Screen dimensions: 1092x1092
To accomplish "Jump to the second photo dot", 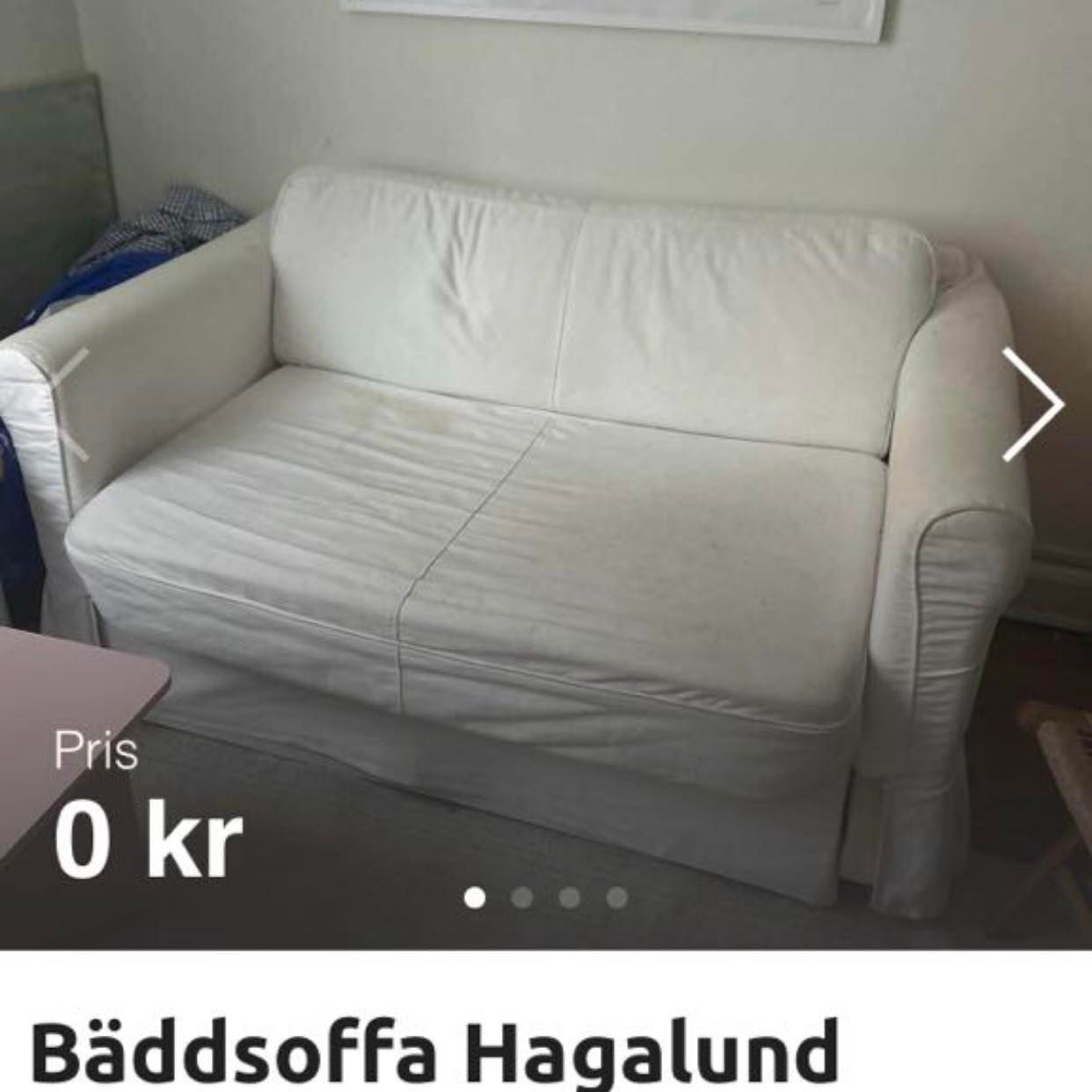I will pyautogui.click(x=522, y=898).
